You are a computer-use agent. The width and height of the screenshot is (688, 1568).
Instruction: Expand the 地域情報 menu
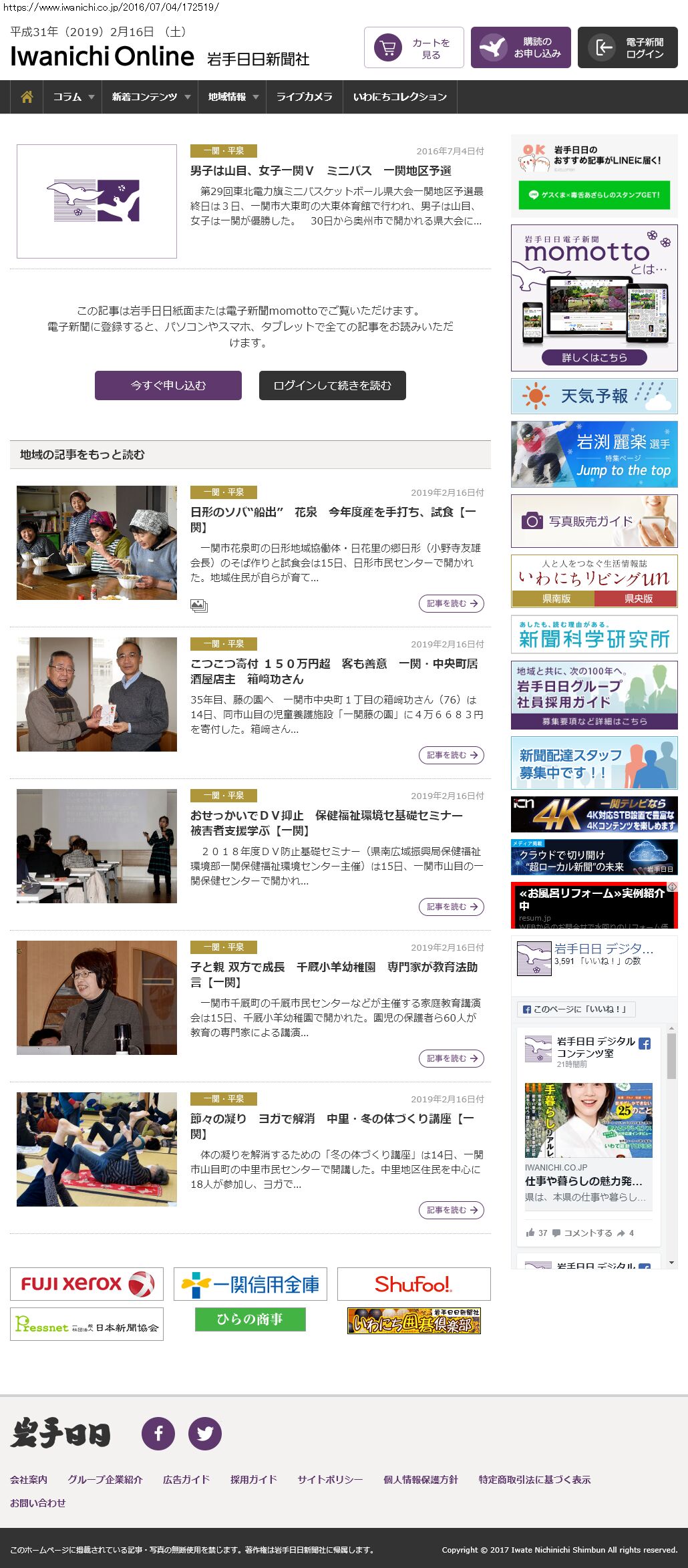232,97
